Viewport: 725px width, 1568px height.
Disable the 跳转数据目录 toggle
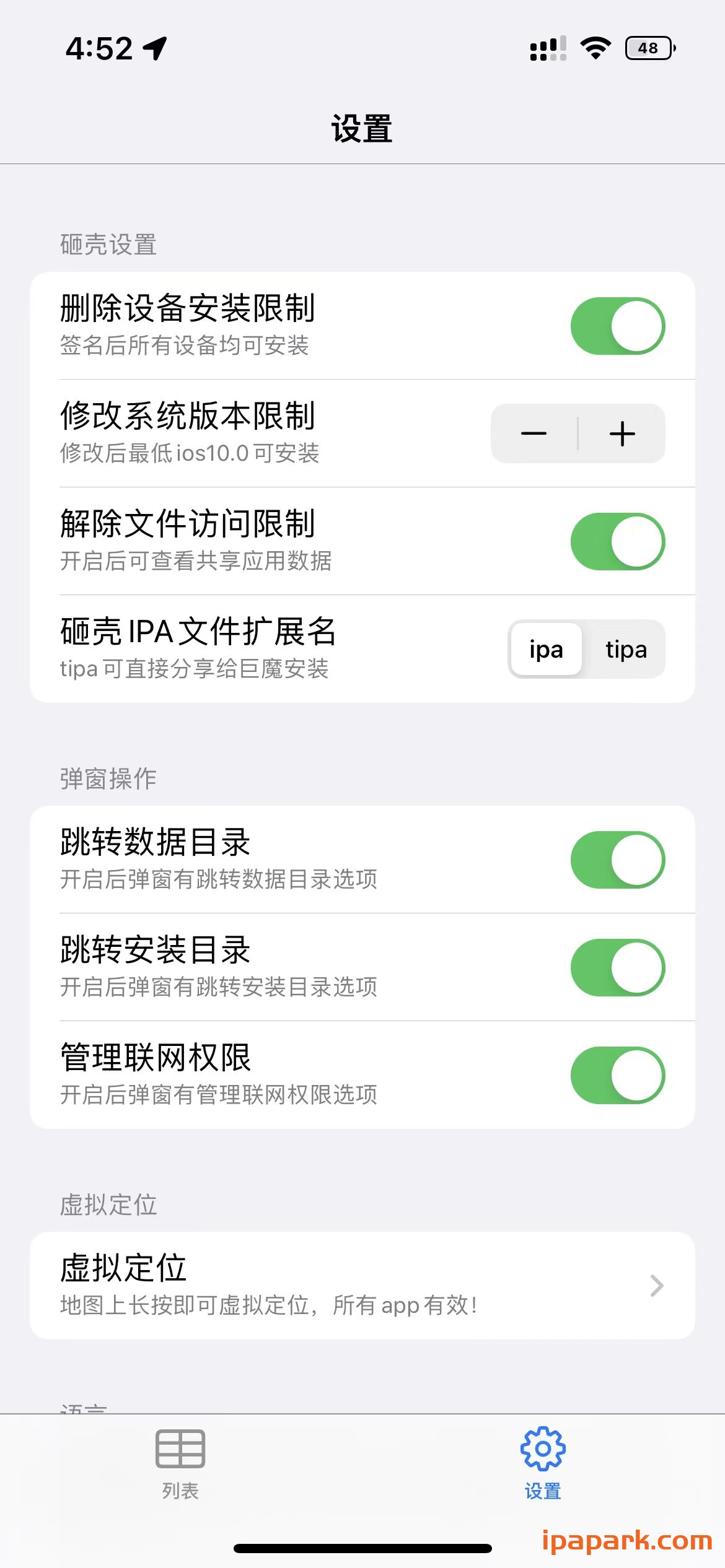[617, 859]
